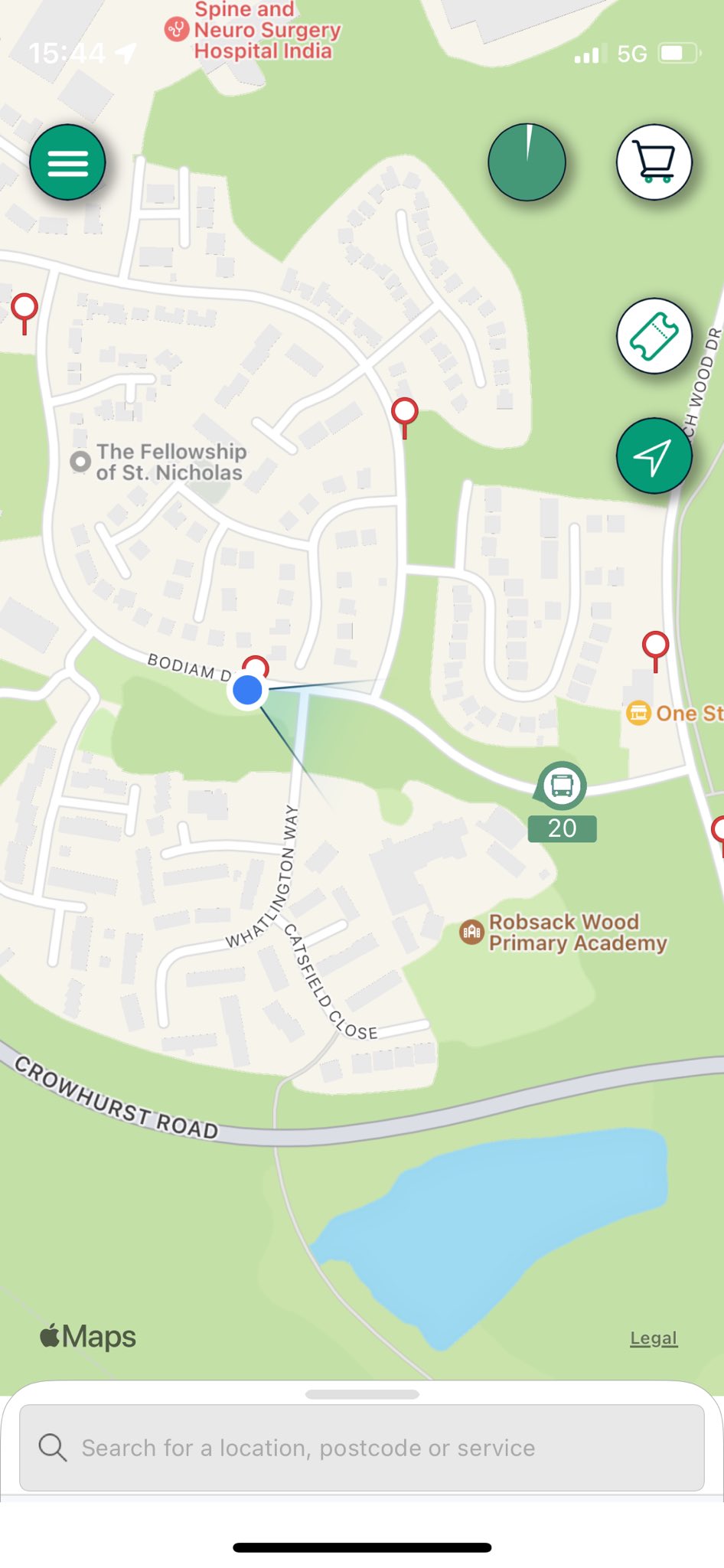724x1568 pixels.
Task: Open the hamburger menu button
Action: [x=67, y=162]
